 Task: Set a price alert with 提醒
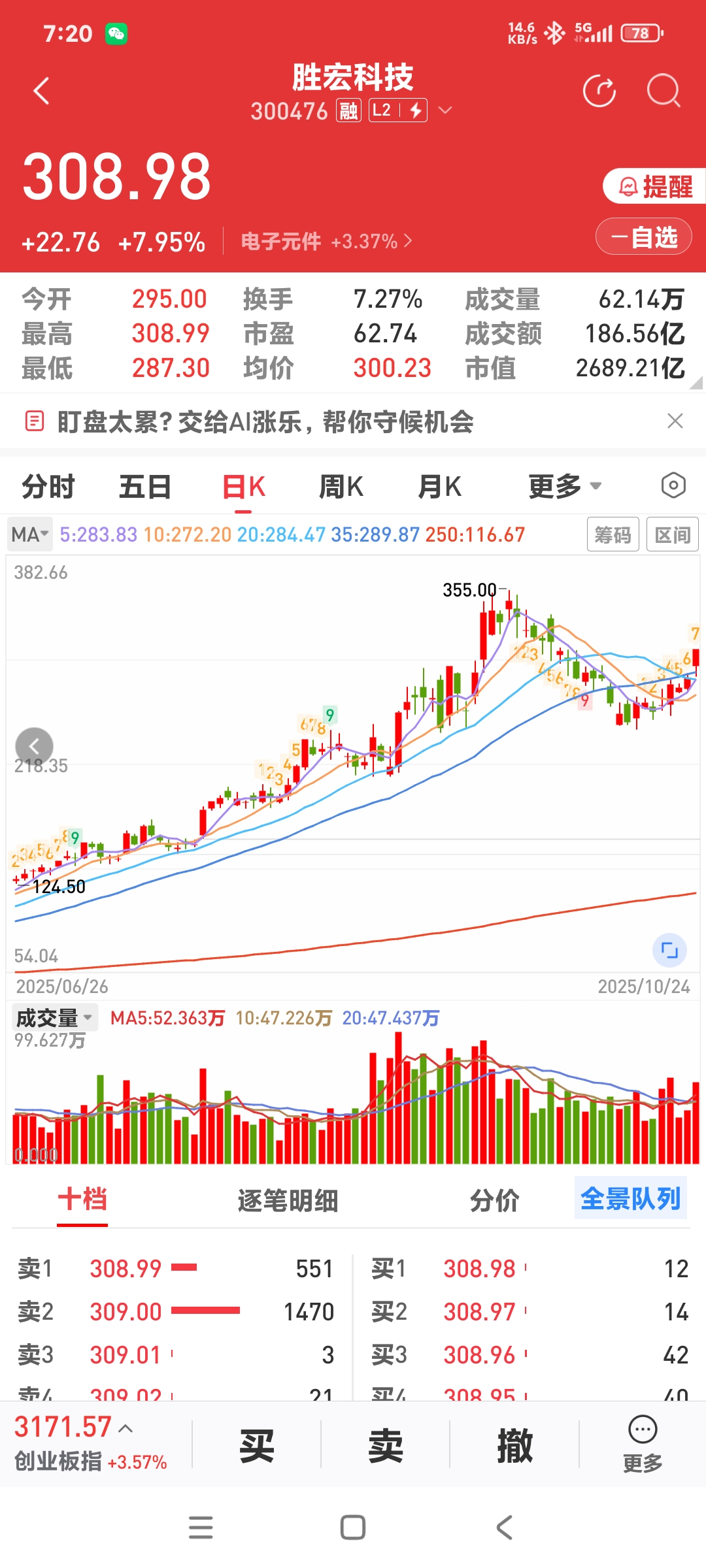pos(654,187)
